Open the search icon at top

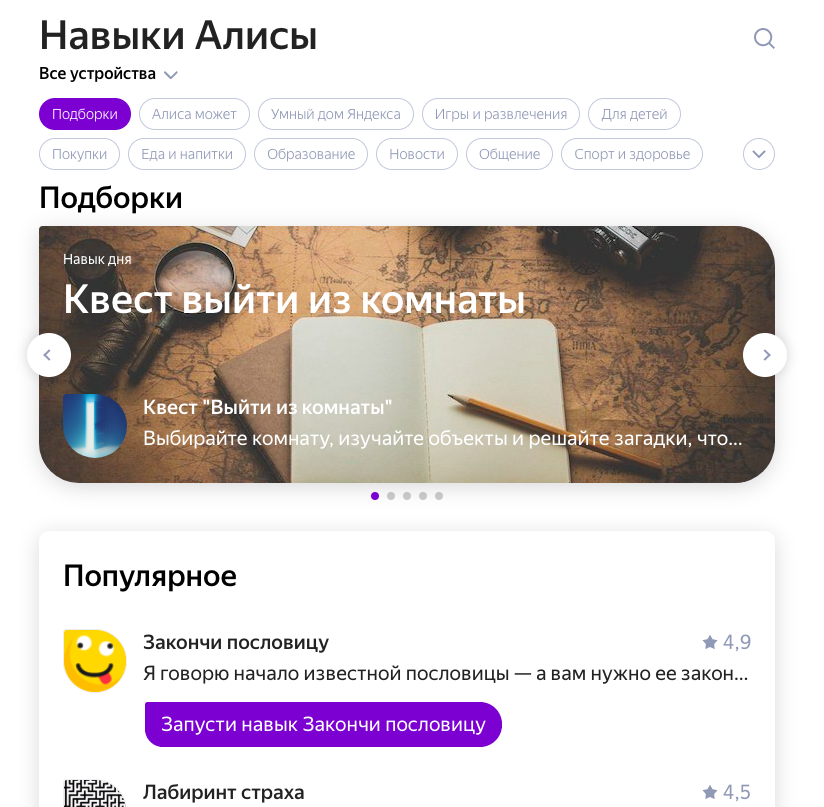click(x=764, y=39)
